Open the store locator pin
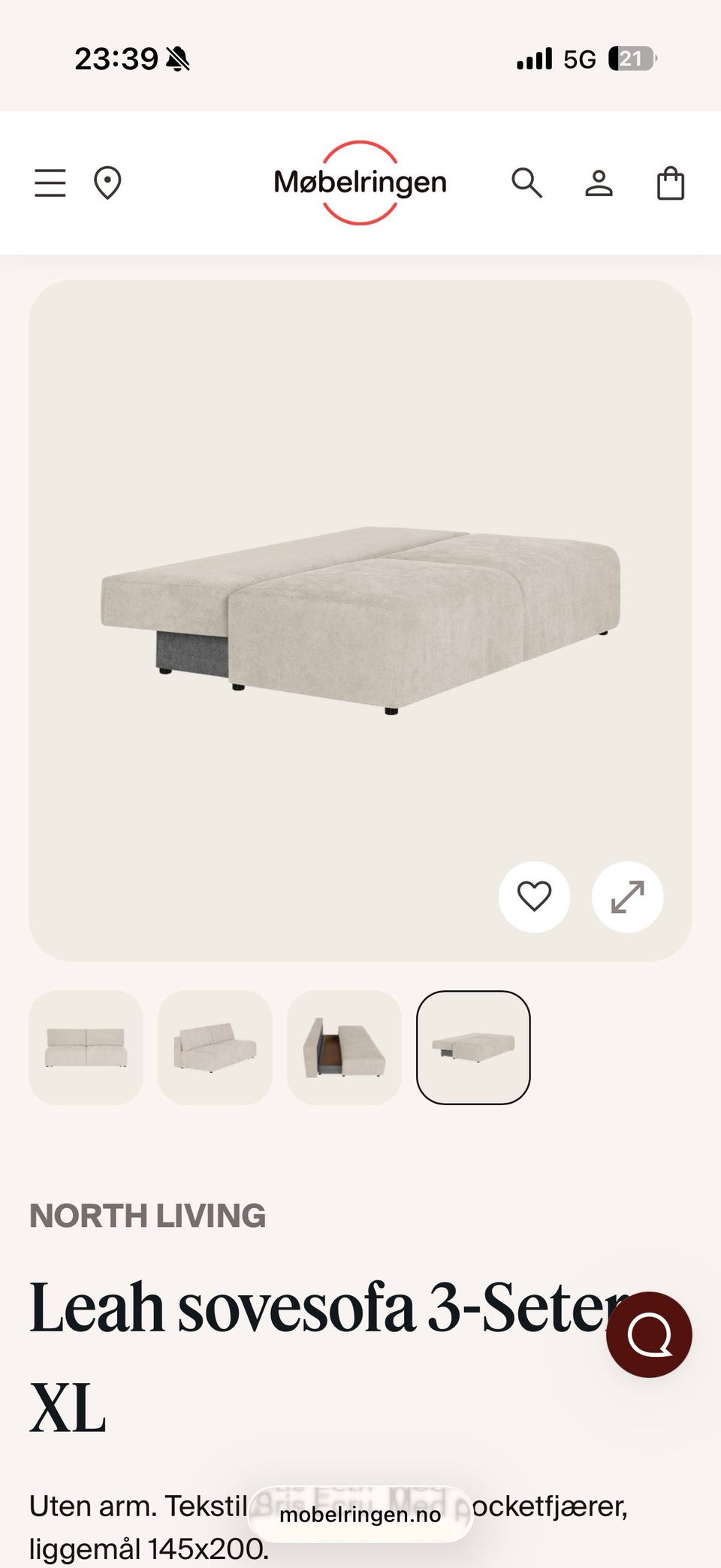 (107, 183)
